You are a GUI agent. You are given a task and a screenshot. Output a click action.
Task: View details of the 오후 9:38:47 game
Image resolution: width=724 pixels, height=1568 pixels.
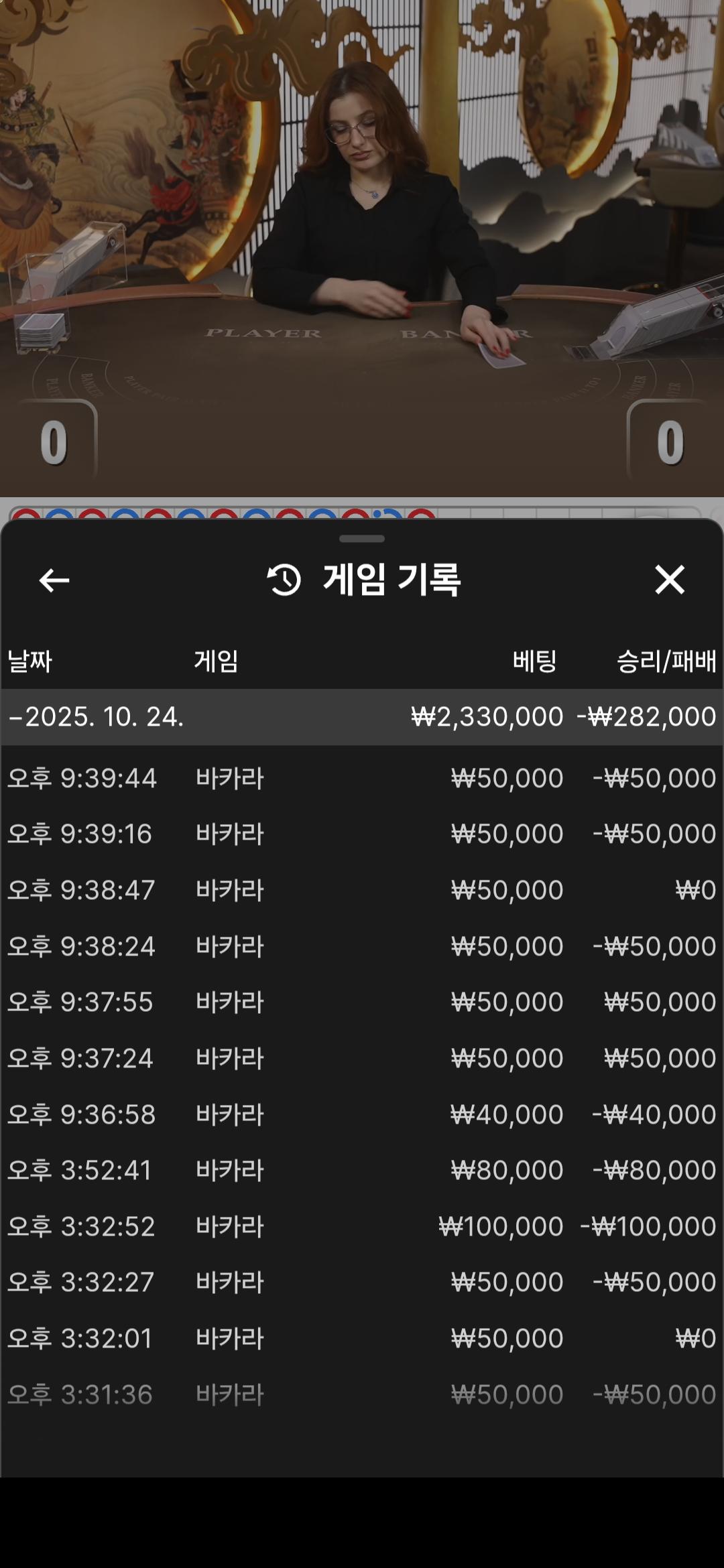point(362,891)
